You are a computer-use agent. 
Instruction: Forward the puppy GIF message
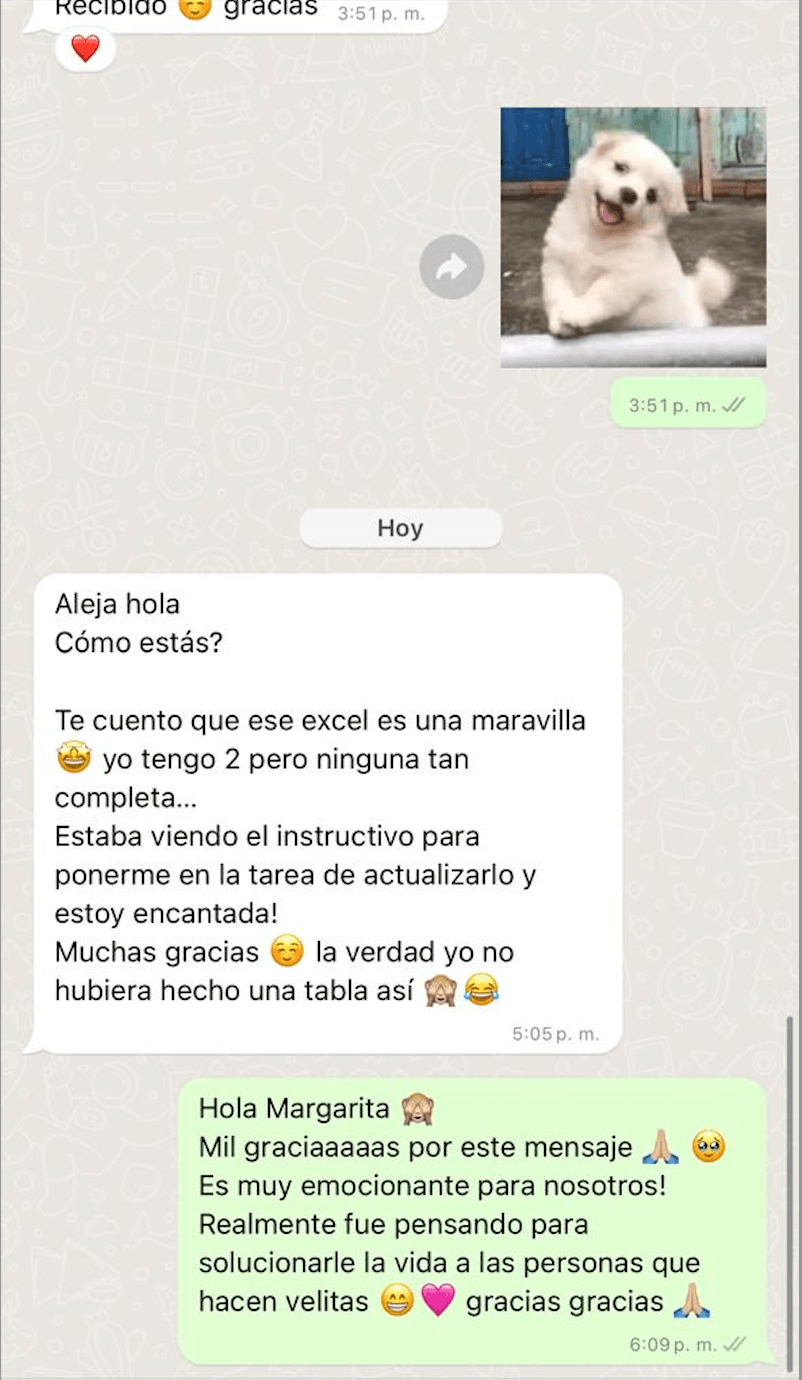pyautogui.click(x=452, y=266)
